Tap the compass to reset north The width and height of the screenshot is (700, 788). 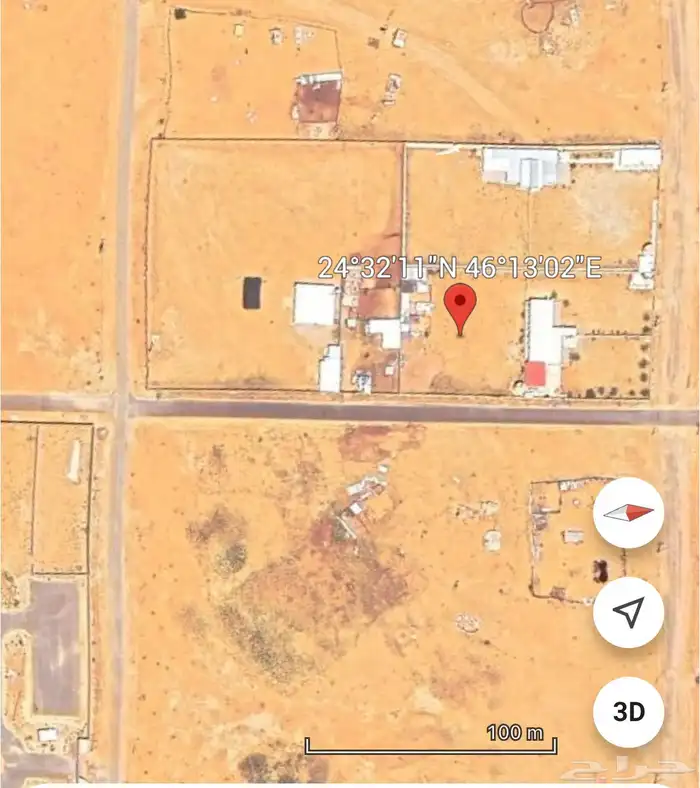(x=628, y=512)
